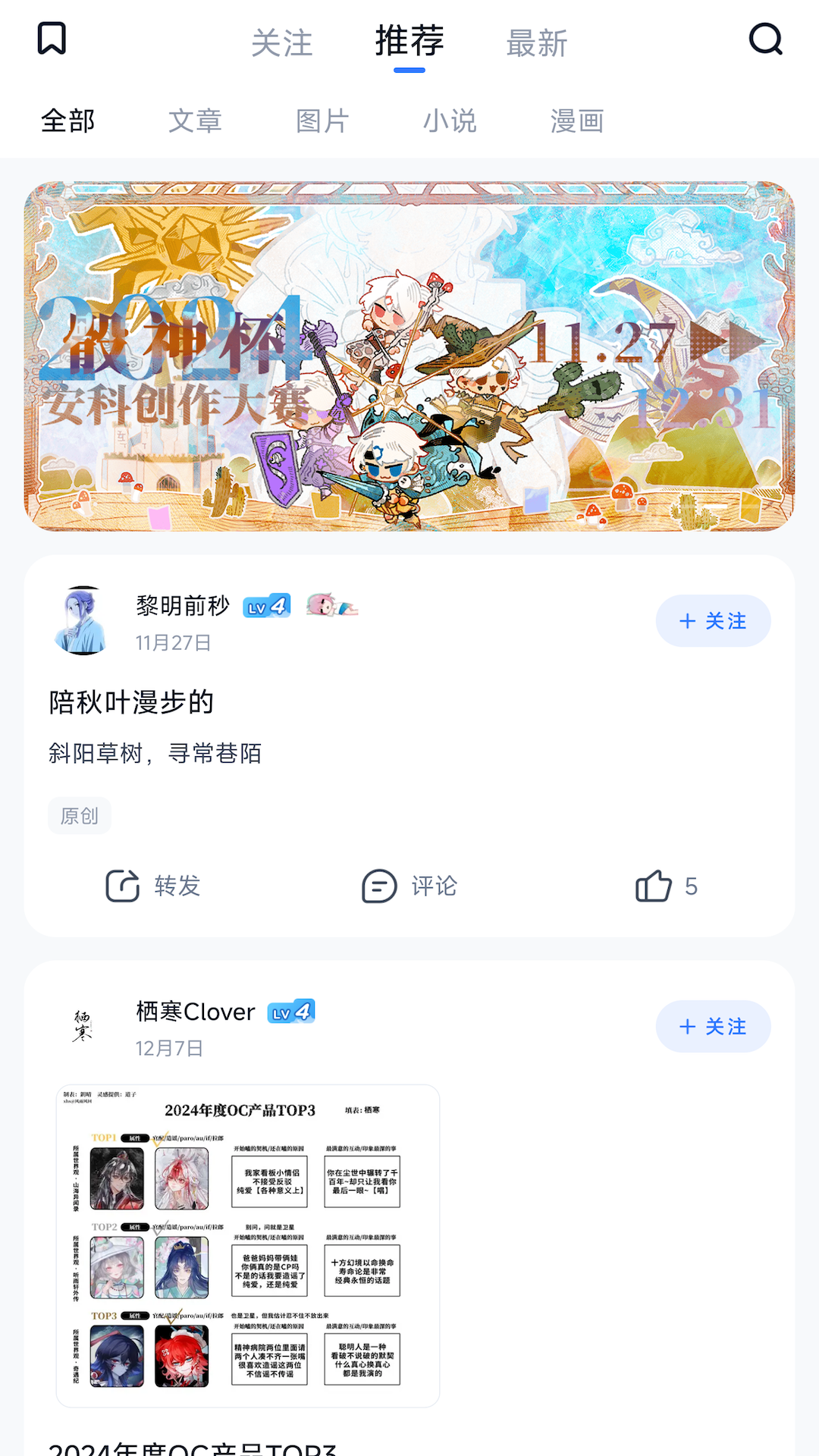Tap the 原创 tag chip
The width and height of the screenshot is (819, 1456).
(x=80, y=816)
